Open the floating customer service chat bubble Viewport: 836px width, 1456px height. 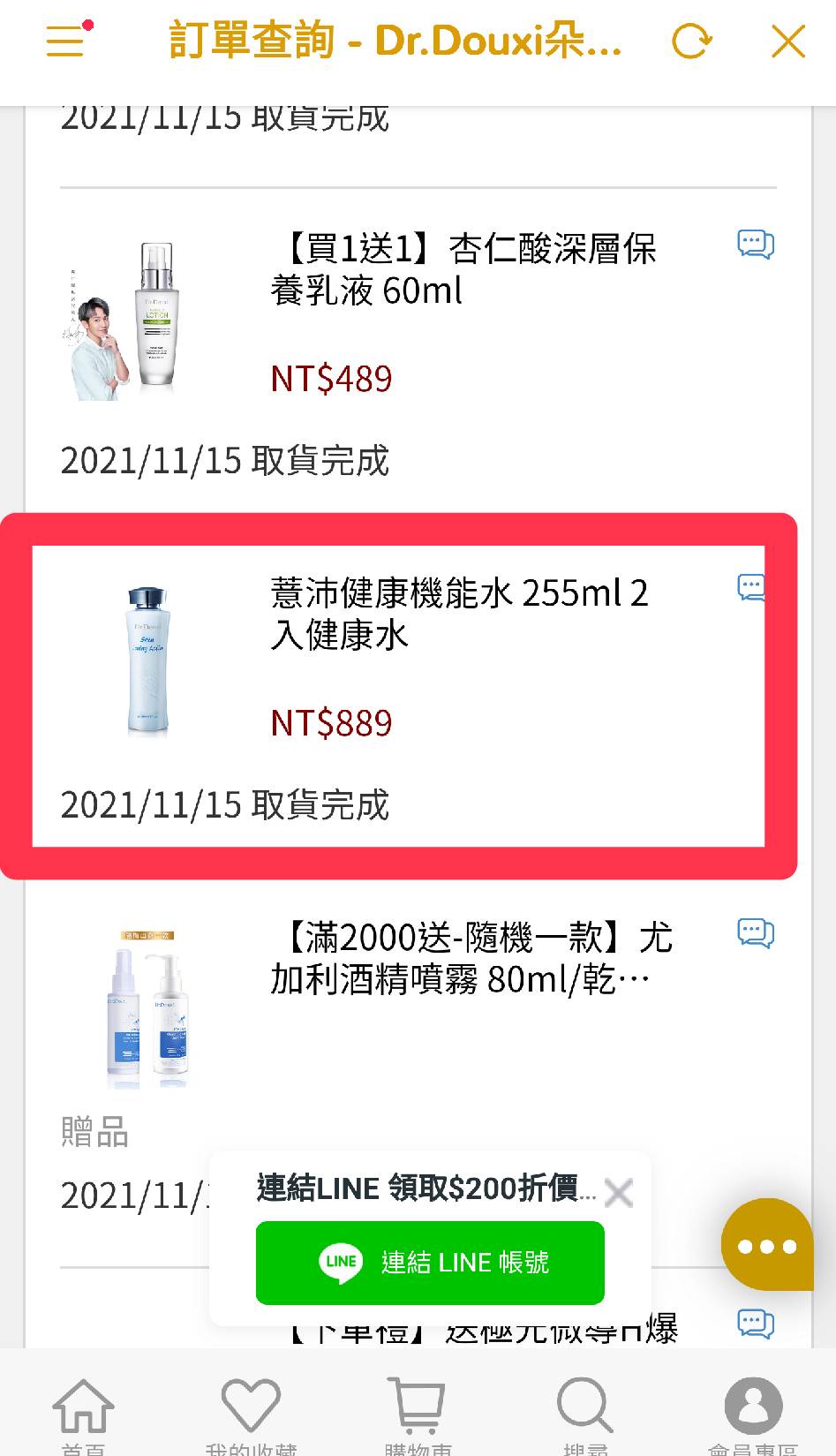click(x=766, y=1245)
